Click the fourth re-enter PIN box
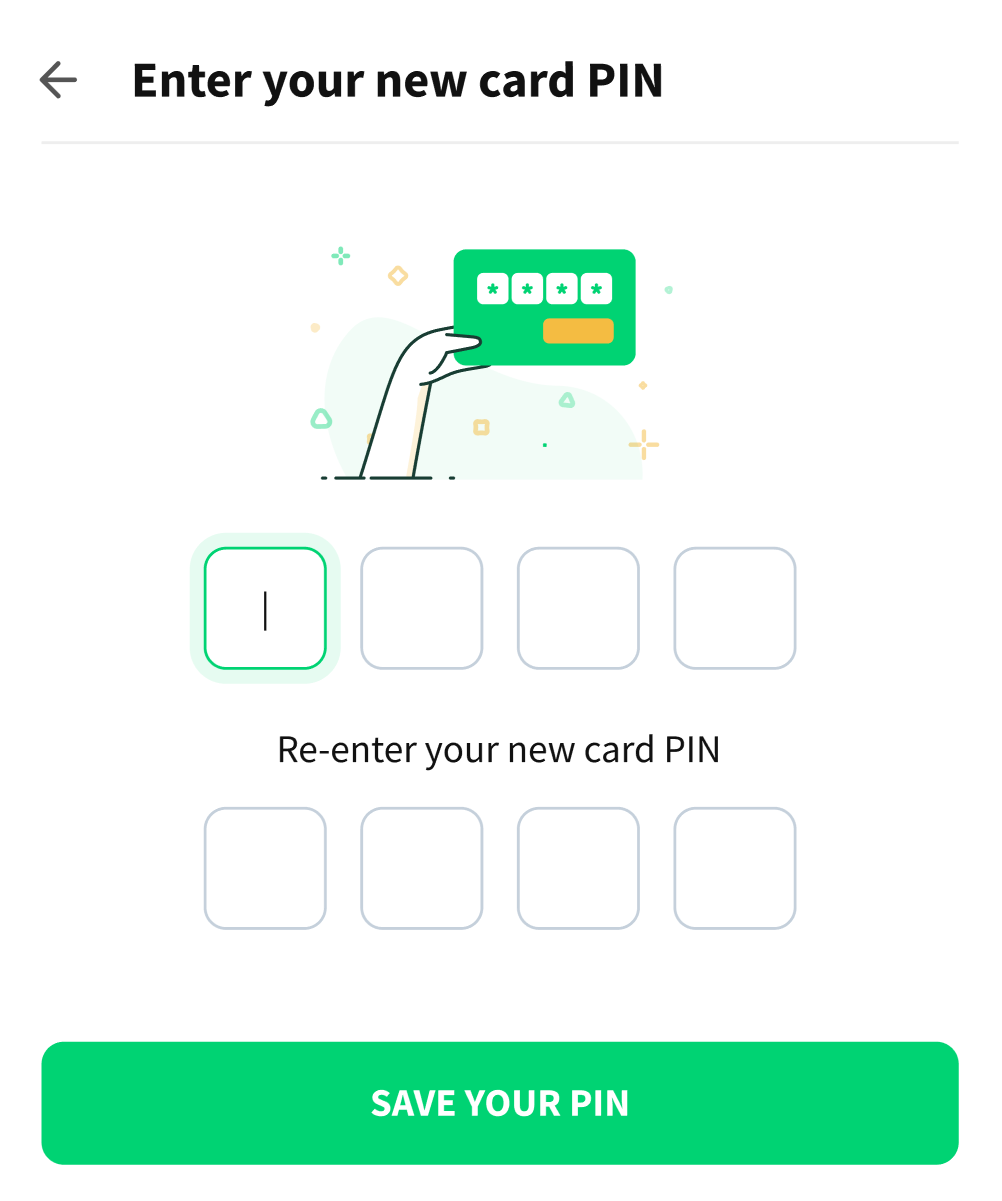 (734, 867)
